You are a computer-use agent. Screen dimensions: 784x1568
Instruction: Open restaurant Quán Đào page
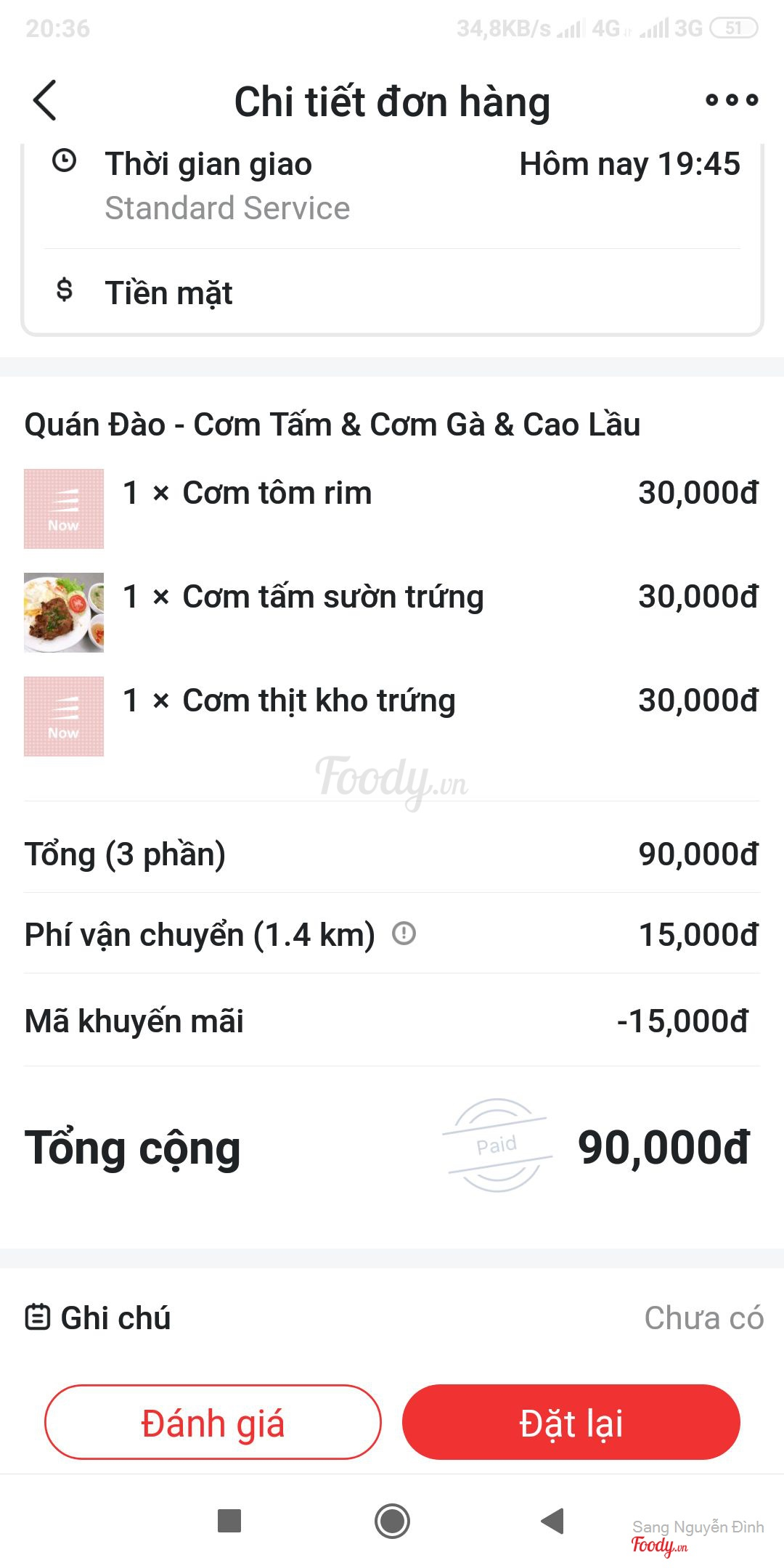click(x=332, y=425)
